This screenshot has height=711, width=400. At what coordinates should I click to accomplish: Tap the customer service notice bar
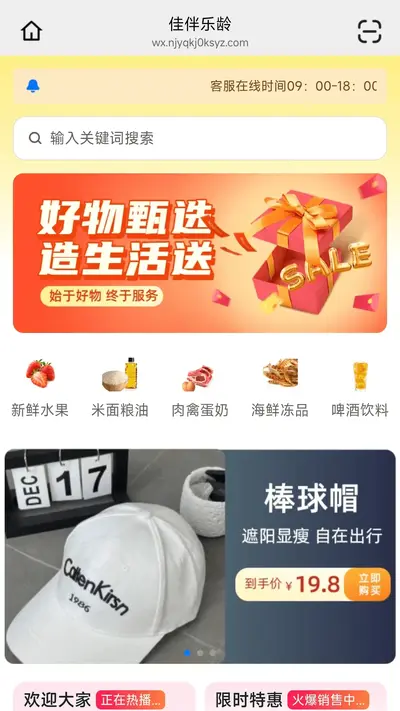(200, 86)
